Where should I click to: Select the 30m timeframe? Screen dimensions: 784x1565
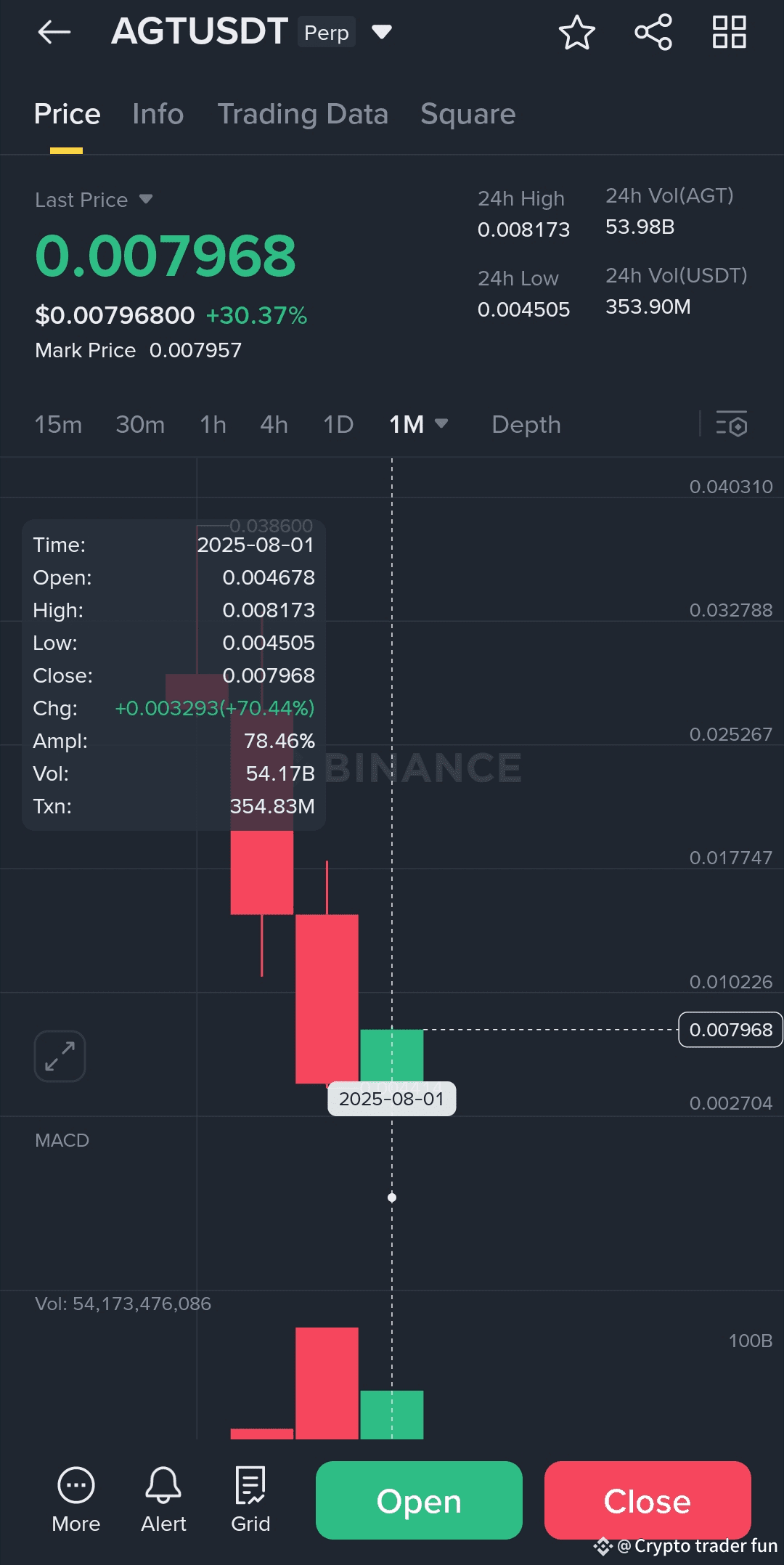(x=140, y=425)
